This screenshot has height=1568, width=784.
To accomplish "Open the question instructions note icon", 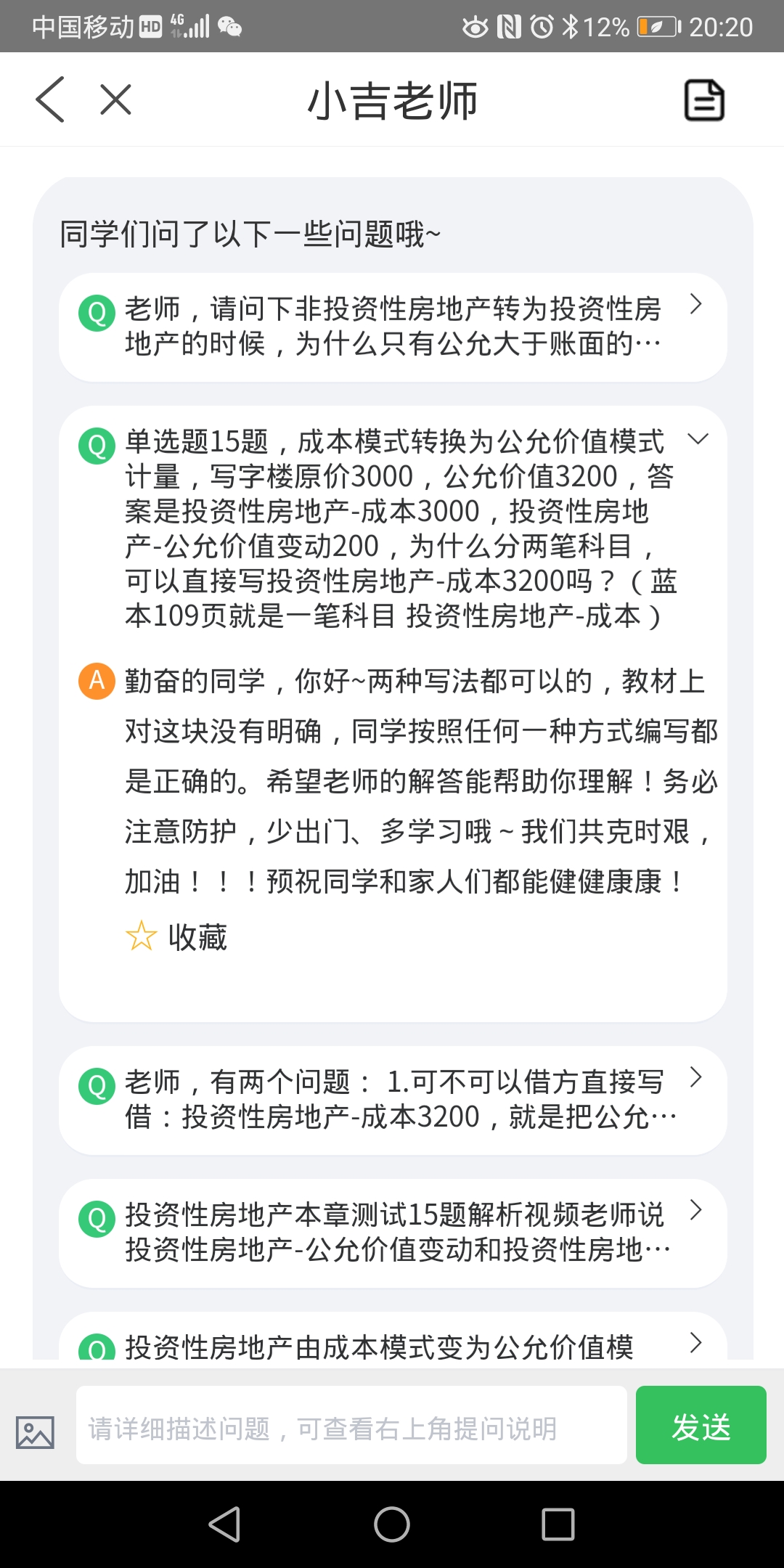I will [704, 100].
